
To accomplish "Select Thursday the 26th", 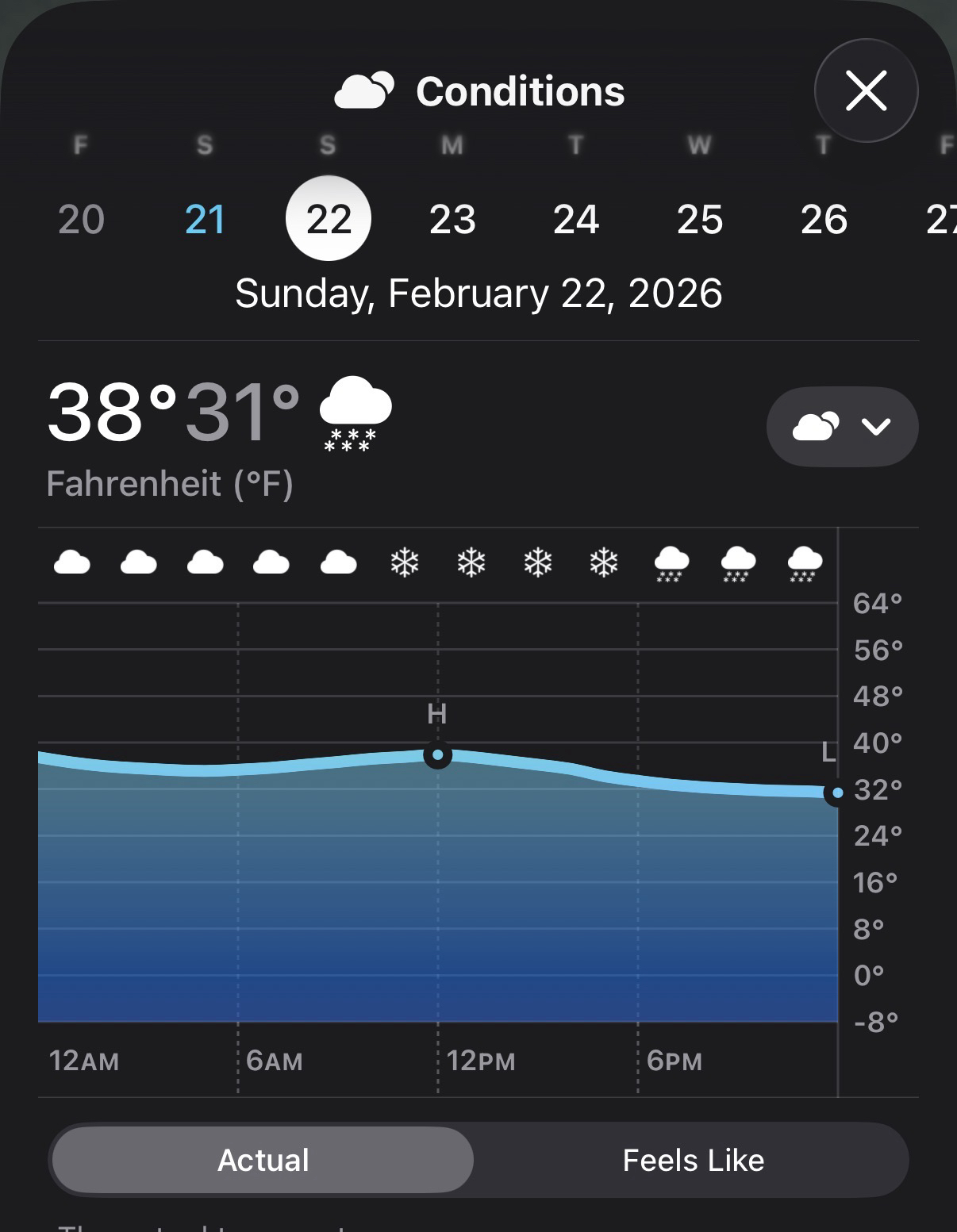I will click(824, 219).
